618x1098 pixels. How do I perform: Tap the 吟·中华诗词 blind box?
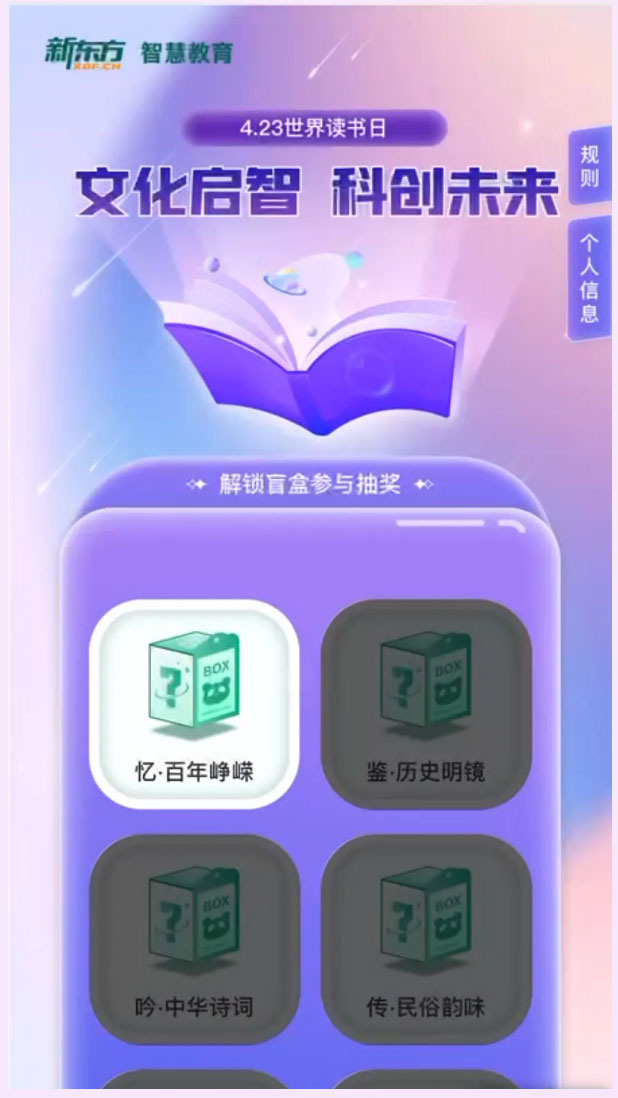tap(194, 938)
